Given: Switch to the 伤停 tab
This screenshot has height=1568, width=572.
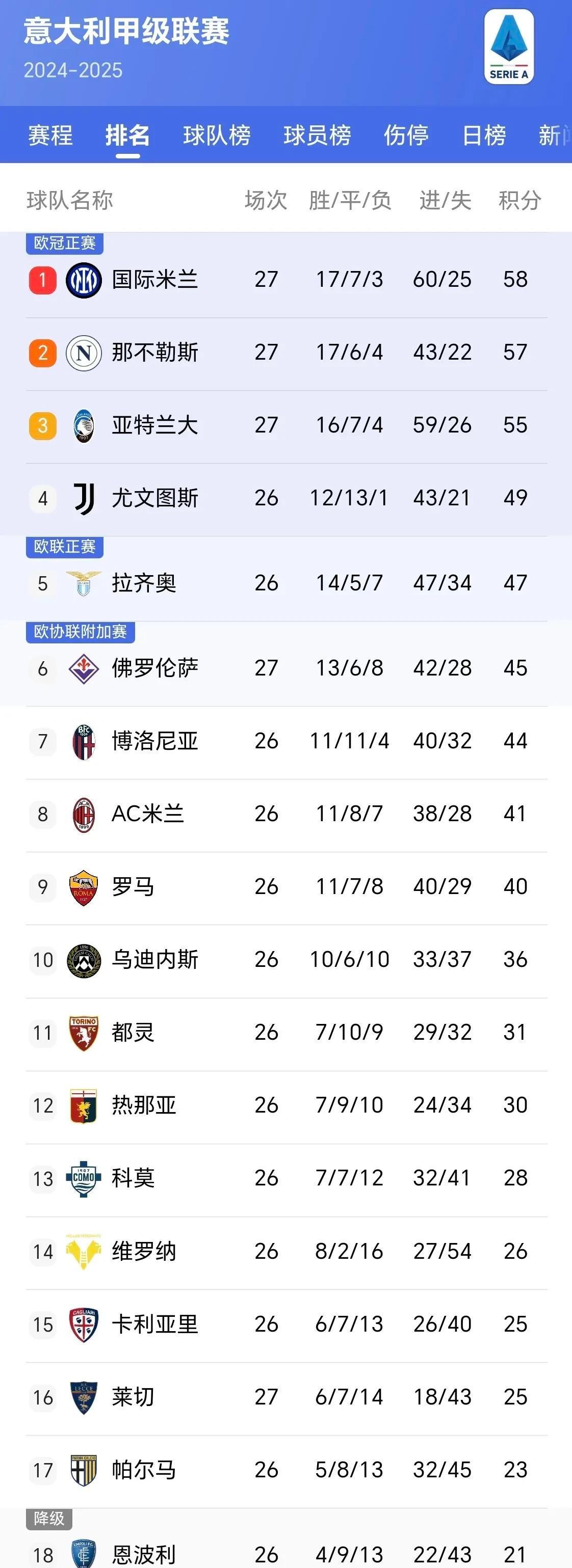Looking at the screenshot, I should coord(407,137).
